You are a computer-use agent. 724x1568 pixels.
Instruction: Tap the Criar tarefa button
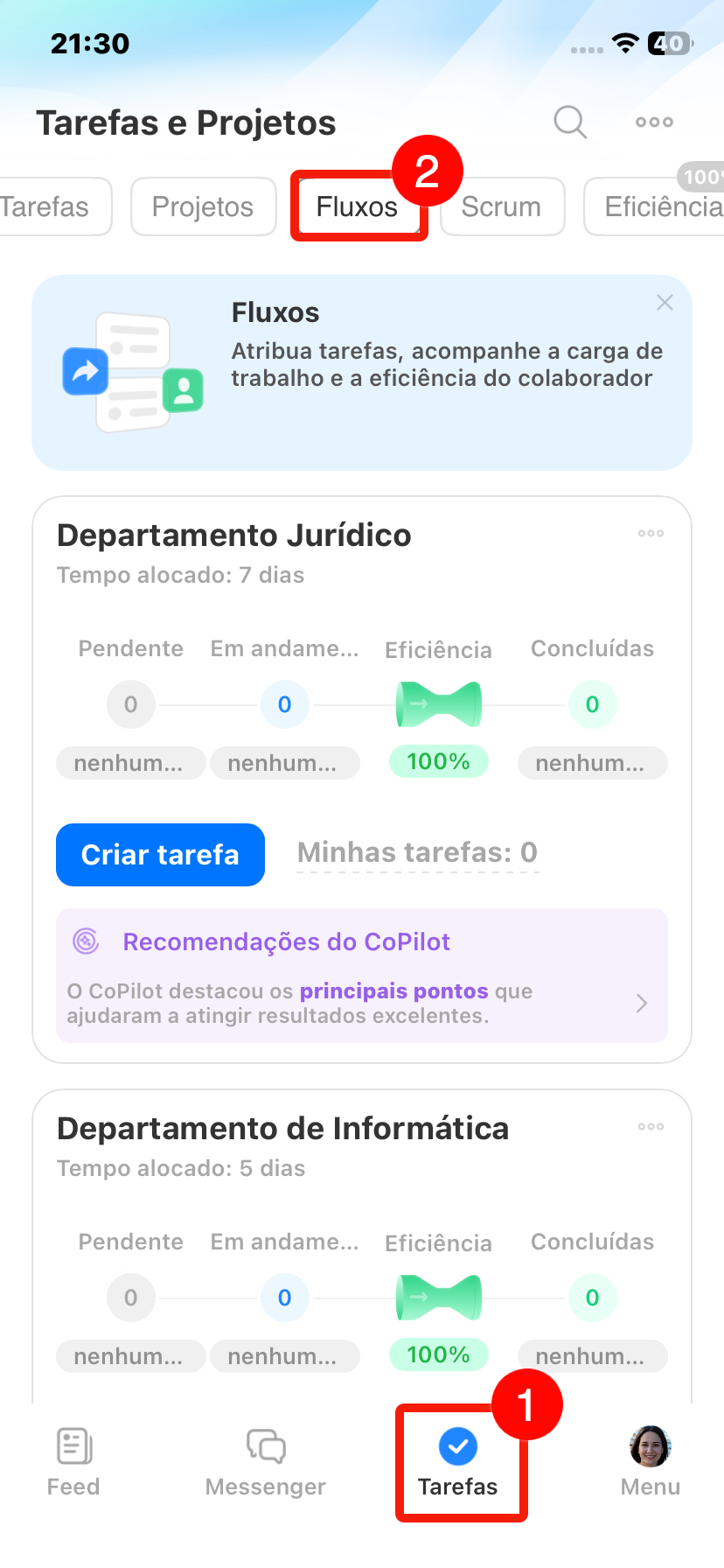tap(160, 854)
